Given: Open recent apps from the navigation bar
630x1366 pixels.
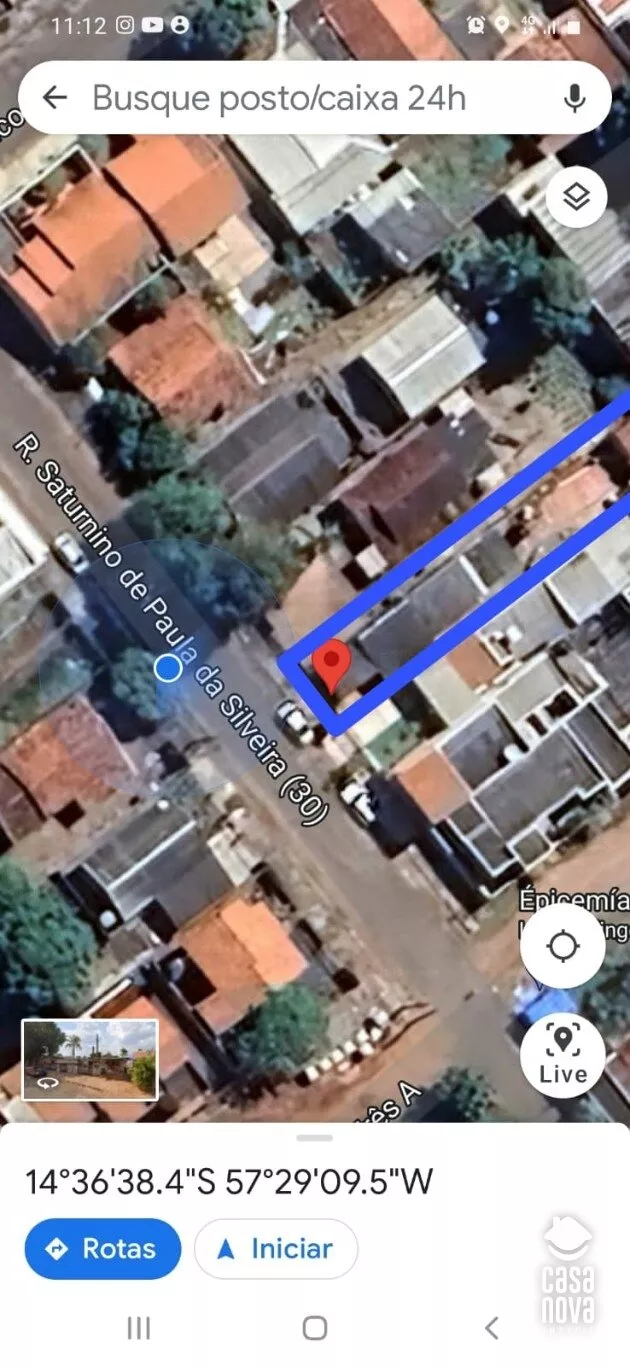Looking at the screenshot, I should point(139,1328).
